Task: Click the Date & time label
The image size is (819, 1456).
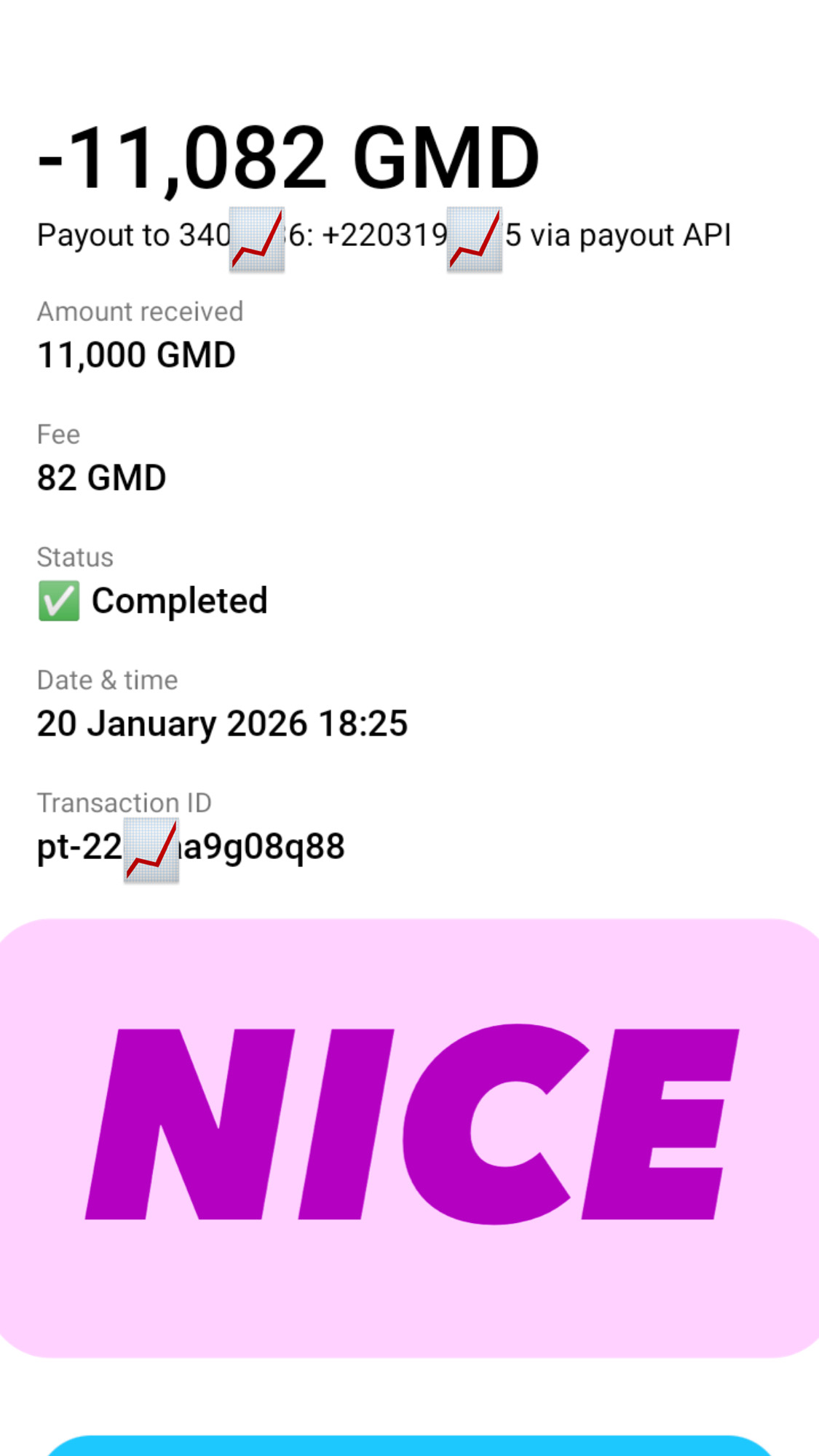Action: [107, 680]
